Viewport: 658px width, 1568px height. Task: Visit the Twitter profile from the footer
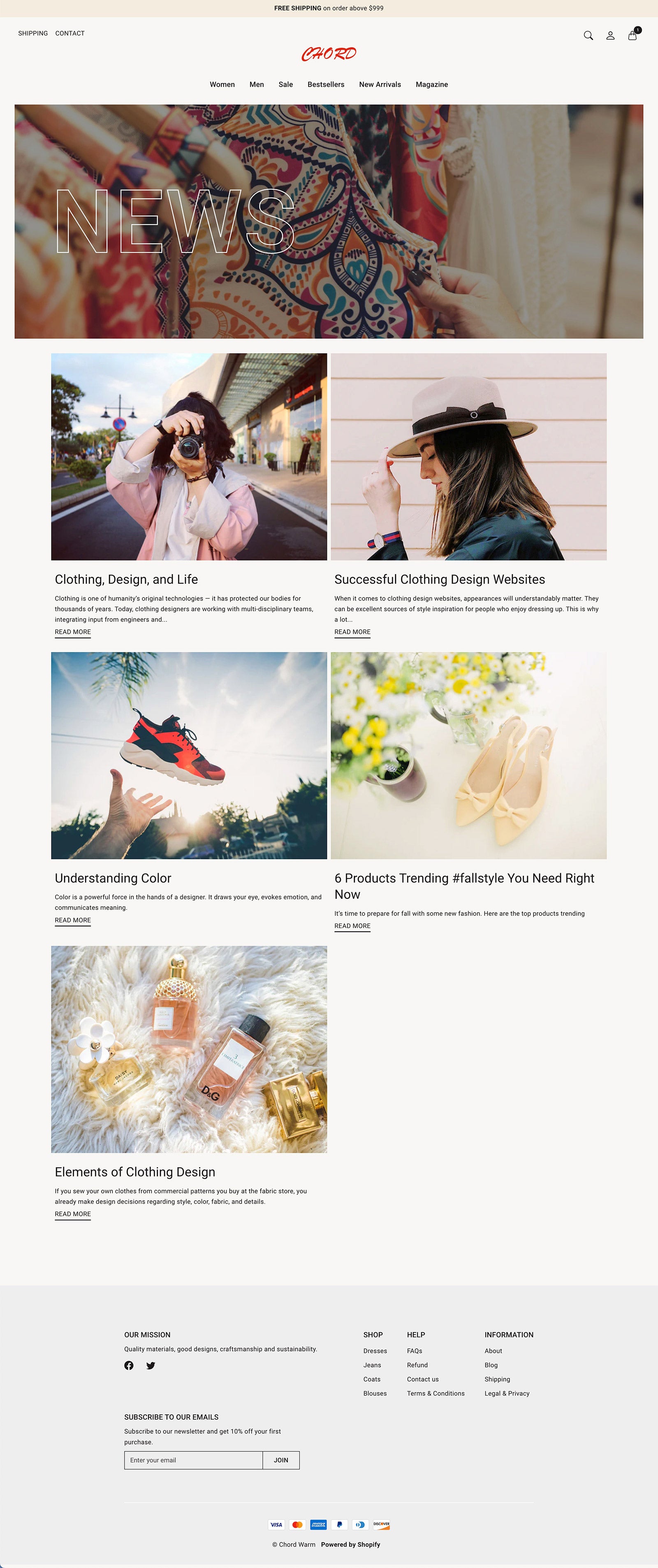tap(151, 1365)
